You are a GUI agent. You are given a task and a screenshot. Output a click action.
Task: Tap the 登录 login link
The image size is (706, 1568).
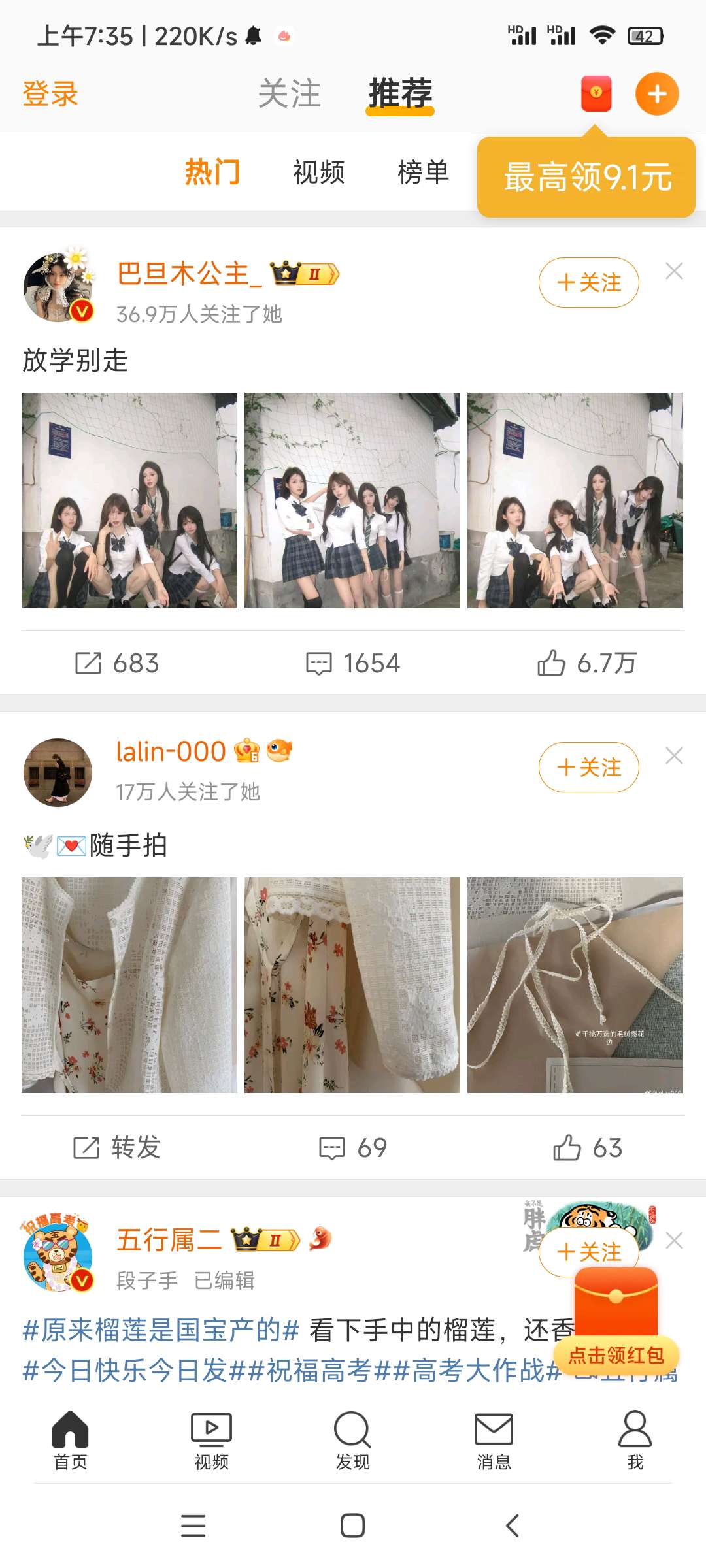point(50,93)
